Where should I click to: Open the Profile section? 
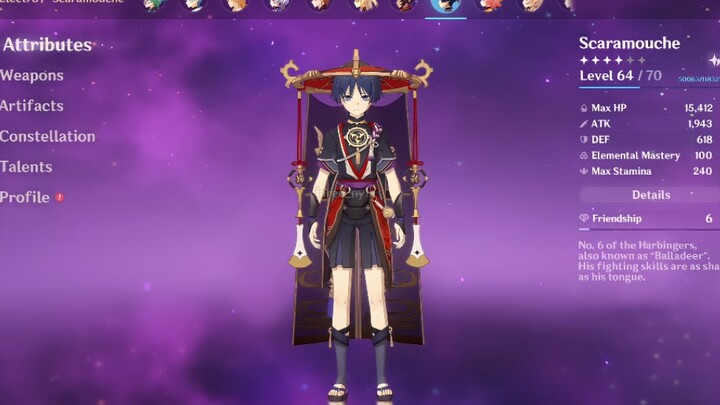tap(26, 197)
